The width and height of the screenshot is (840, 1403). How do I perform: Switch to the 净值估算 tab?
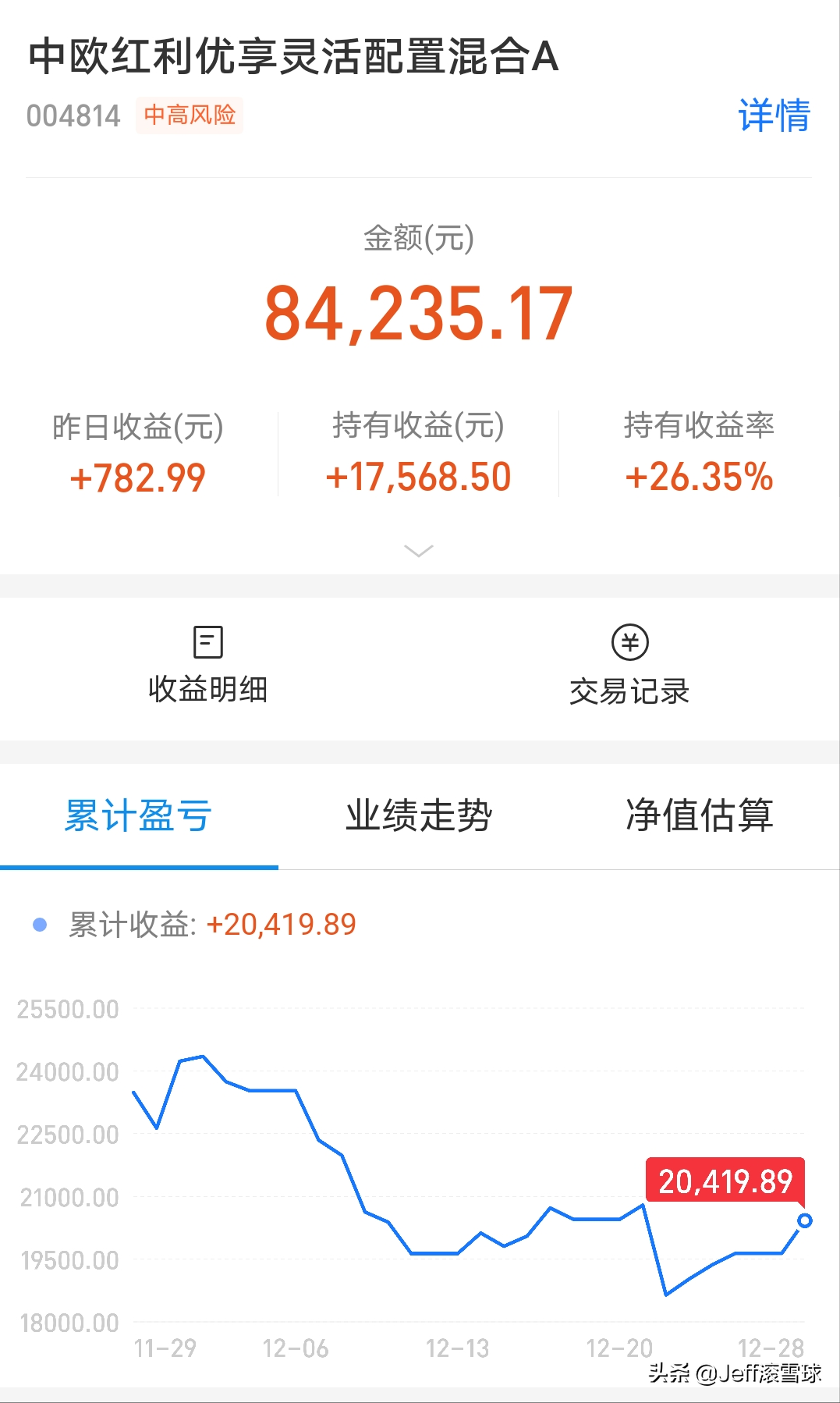[700, 816]
